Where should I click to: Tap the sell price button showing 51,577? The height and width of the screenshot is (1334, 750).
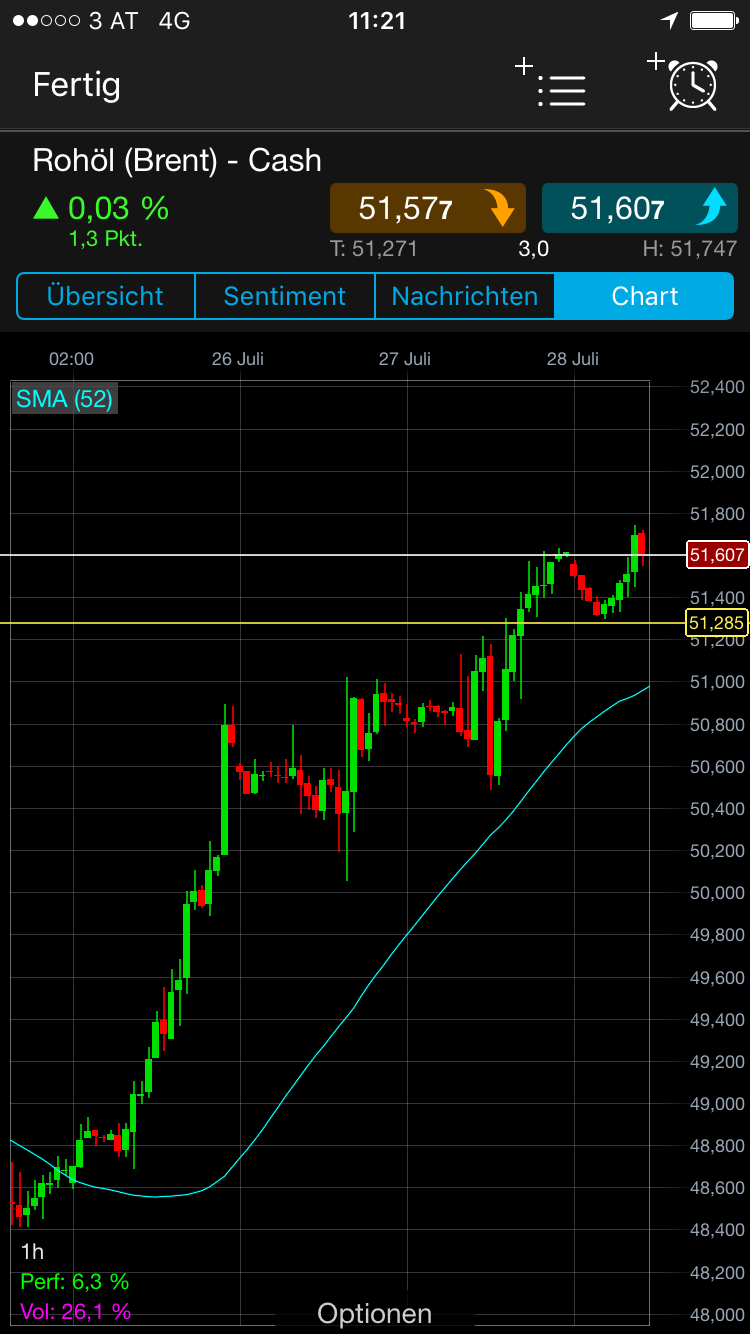(427, 208)
